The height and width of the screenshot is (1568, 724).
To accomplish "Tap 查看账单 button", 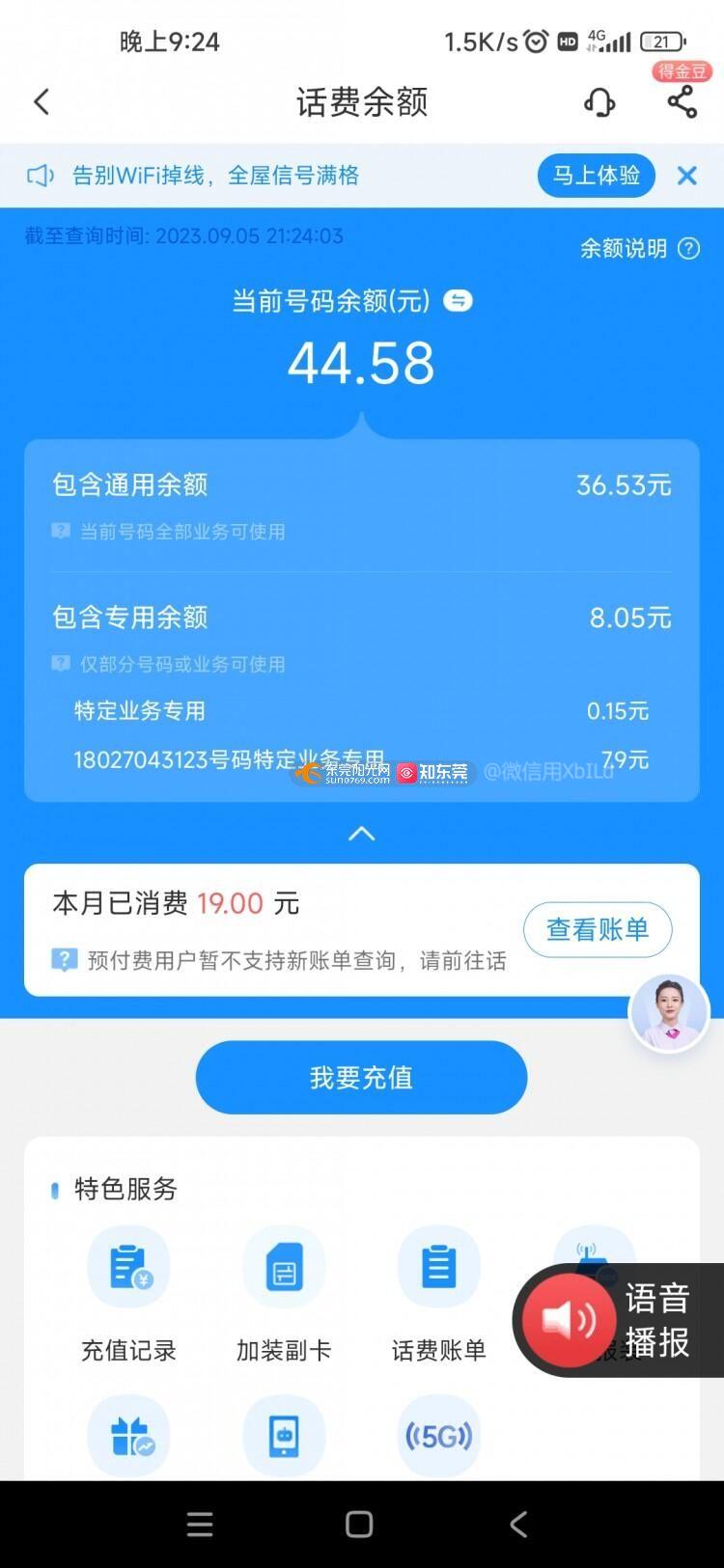I will (598, 929).
